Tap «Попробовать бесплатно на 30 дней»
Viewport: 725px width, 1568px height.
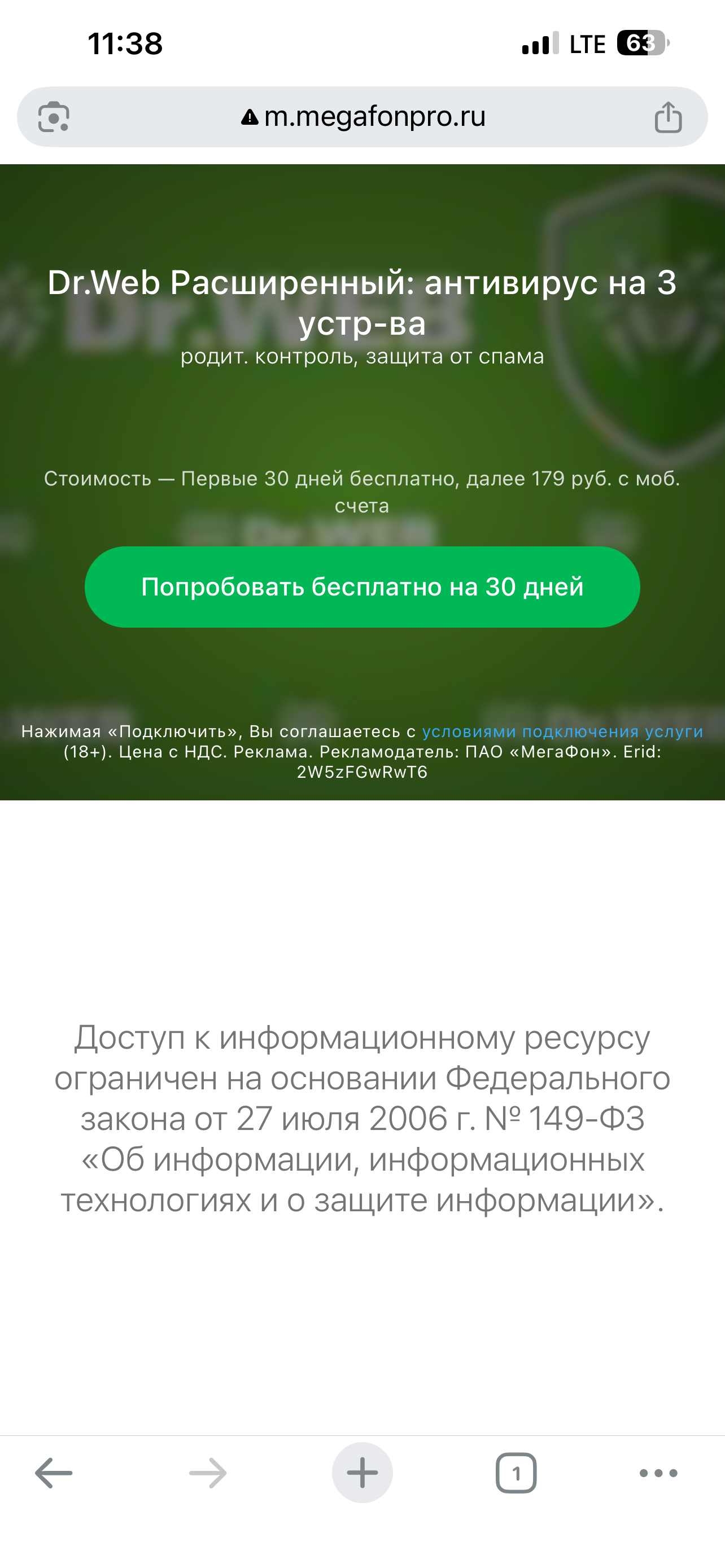[362, 587]
